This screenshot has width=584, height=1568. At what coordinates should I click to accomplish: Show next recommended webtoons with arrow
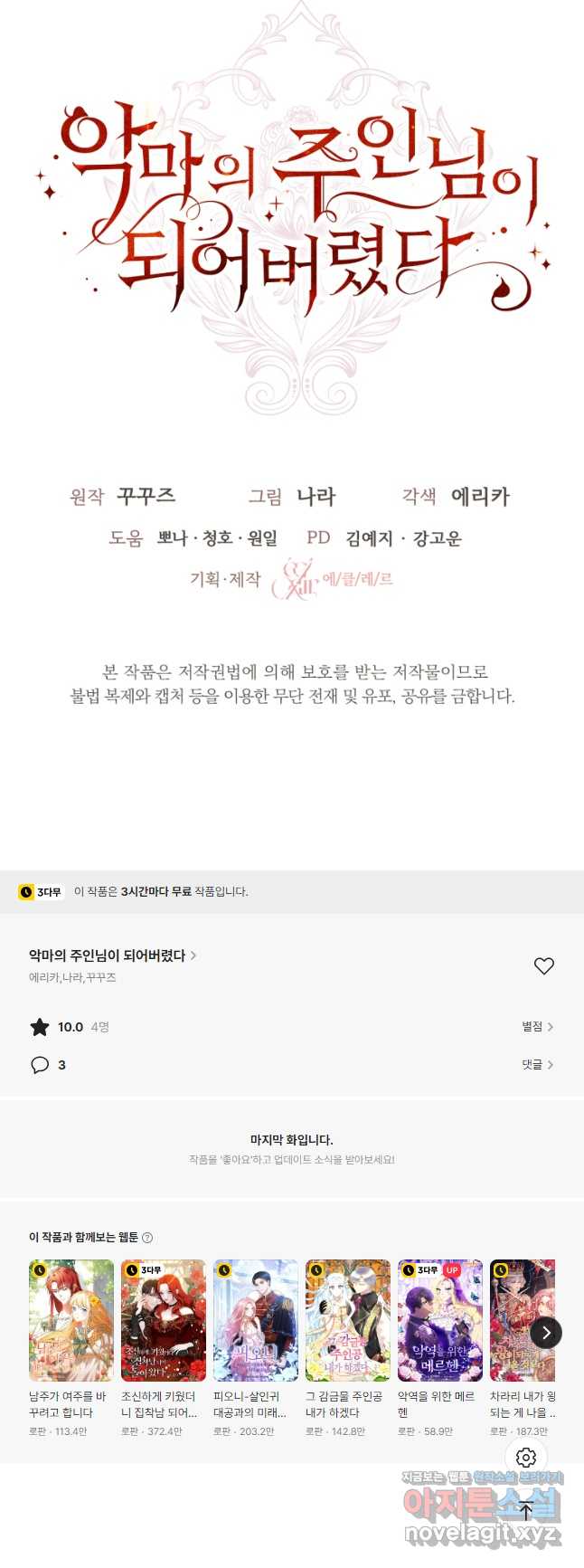pyautogui.click(x=546, y=1332)
